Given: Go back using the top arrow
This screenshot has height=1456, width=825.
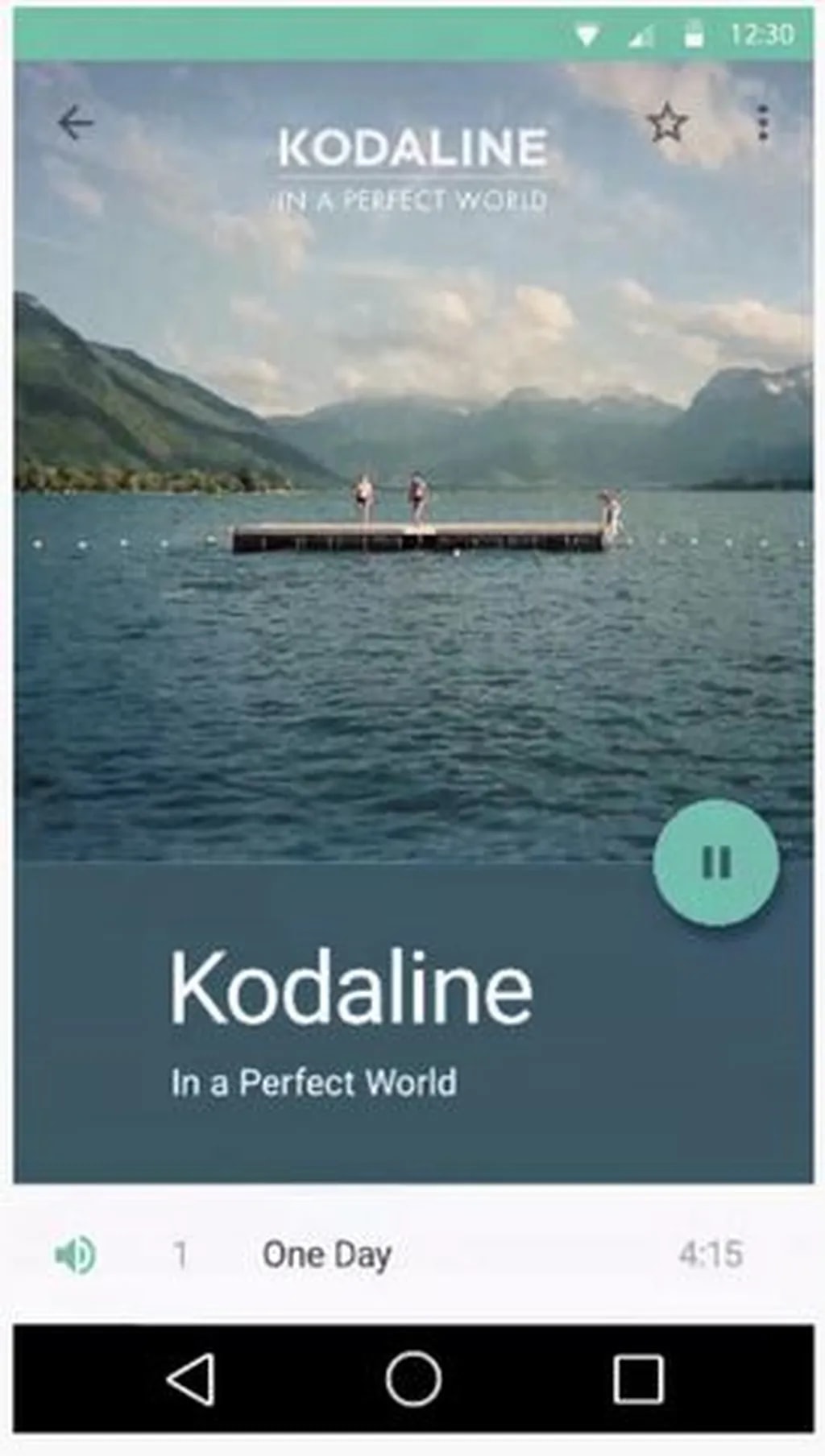Looking at the screenshot, I should (x=76, y=123).
